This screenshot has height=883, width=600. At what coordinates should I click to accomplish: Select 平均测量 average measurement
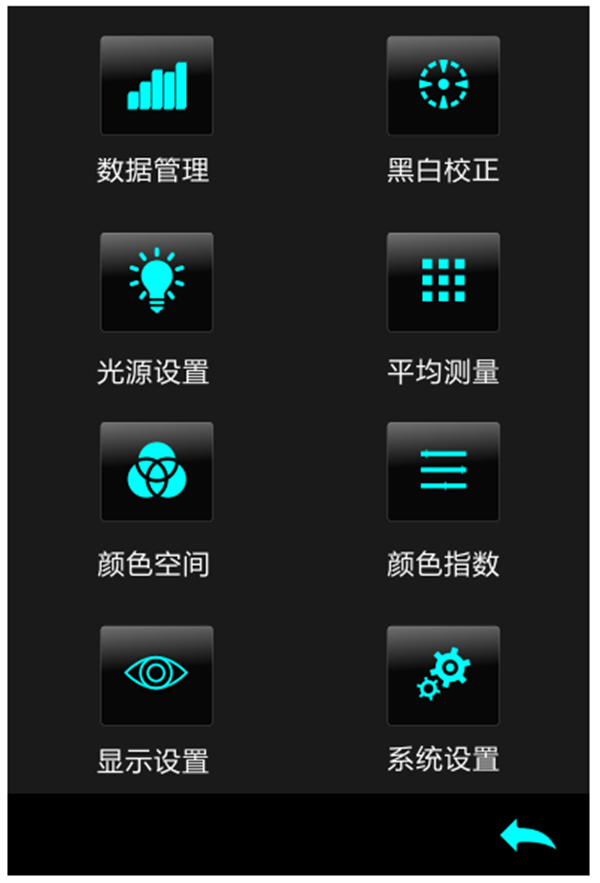click(443, 282)
